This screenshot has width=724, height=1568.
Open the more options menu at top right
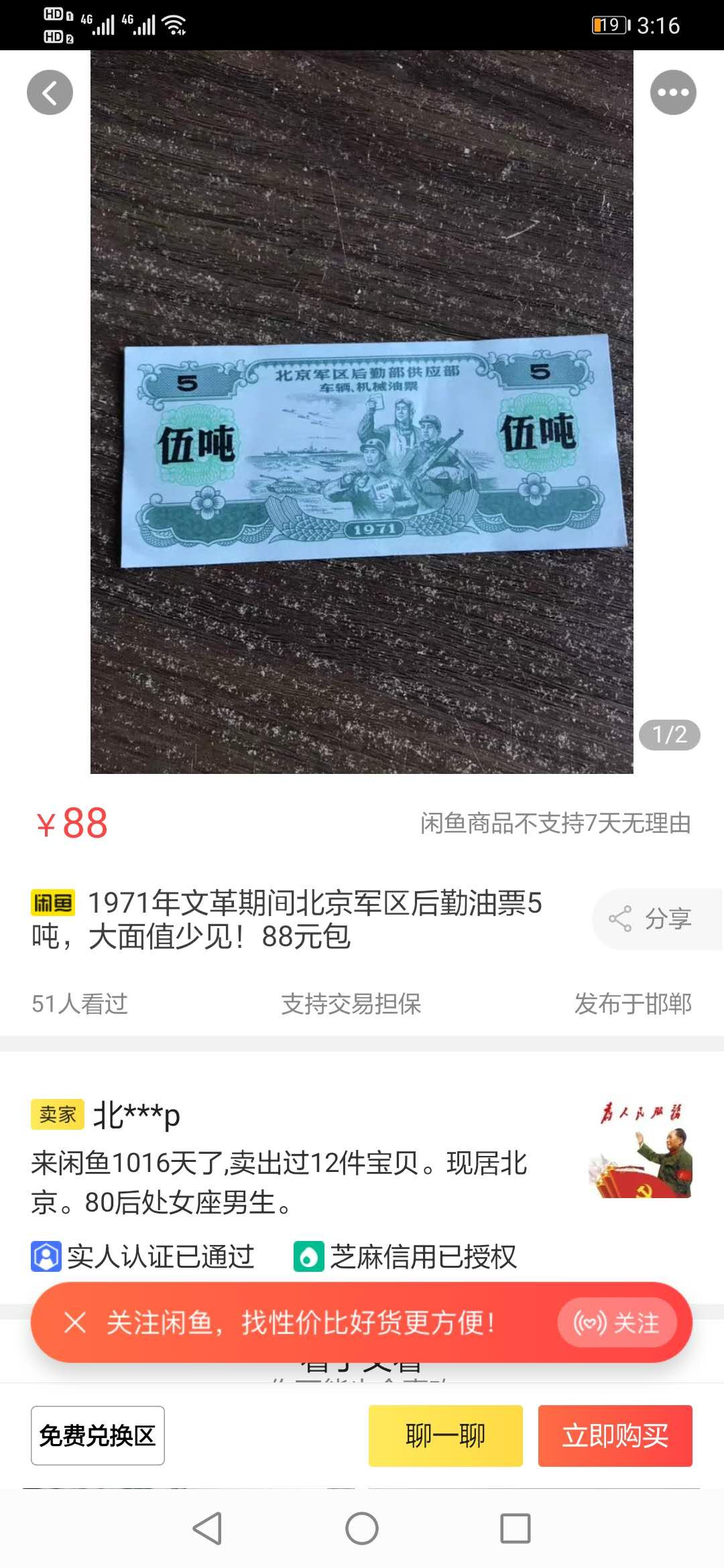click(672, 92)
